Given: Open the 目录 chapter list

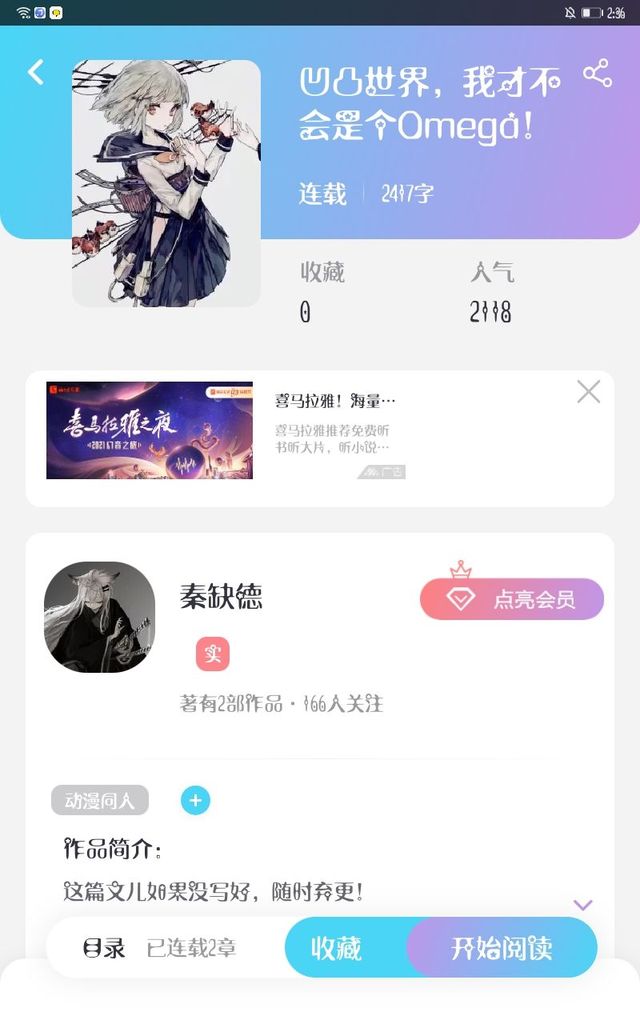Looking at the screenshot, I should click(x=104, y=948).
